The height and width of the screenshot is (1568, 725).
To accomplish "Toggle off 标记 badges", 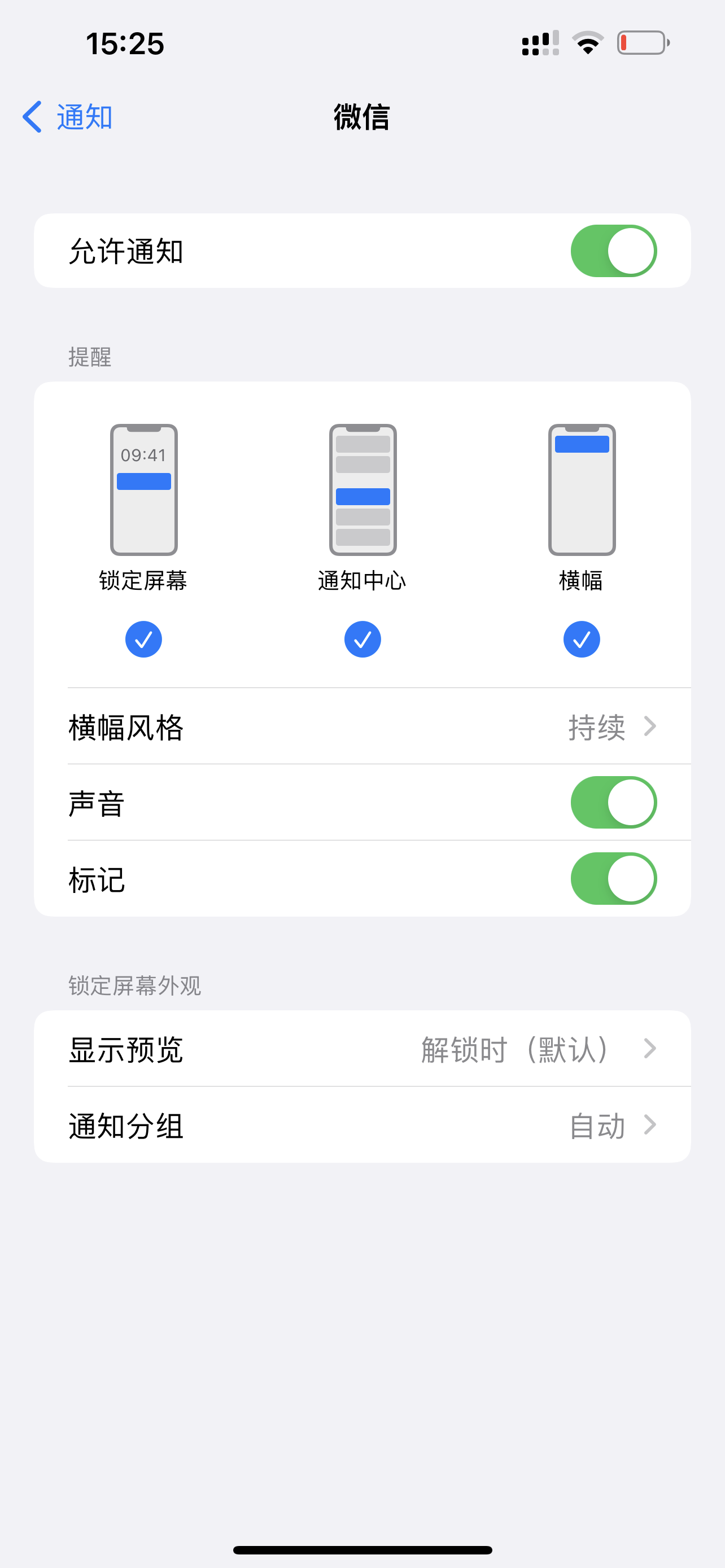I will click(x=613, y=878).
